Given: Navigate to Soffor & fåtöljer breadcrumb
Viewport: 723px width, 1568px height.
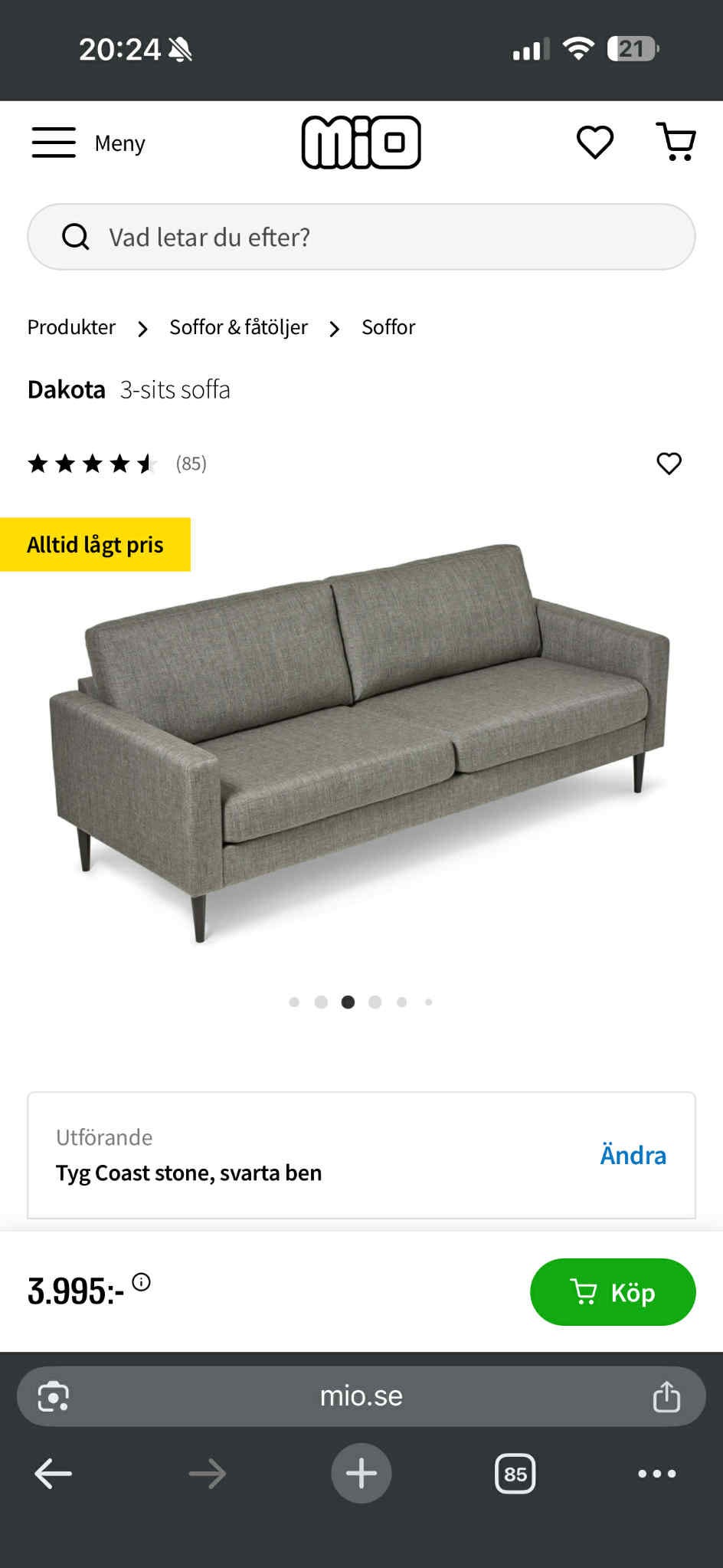Looking at the screenshot, I should click(x=238, y=326).
